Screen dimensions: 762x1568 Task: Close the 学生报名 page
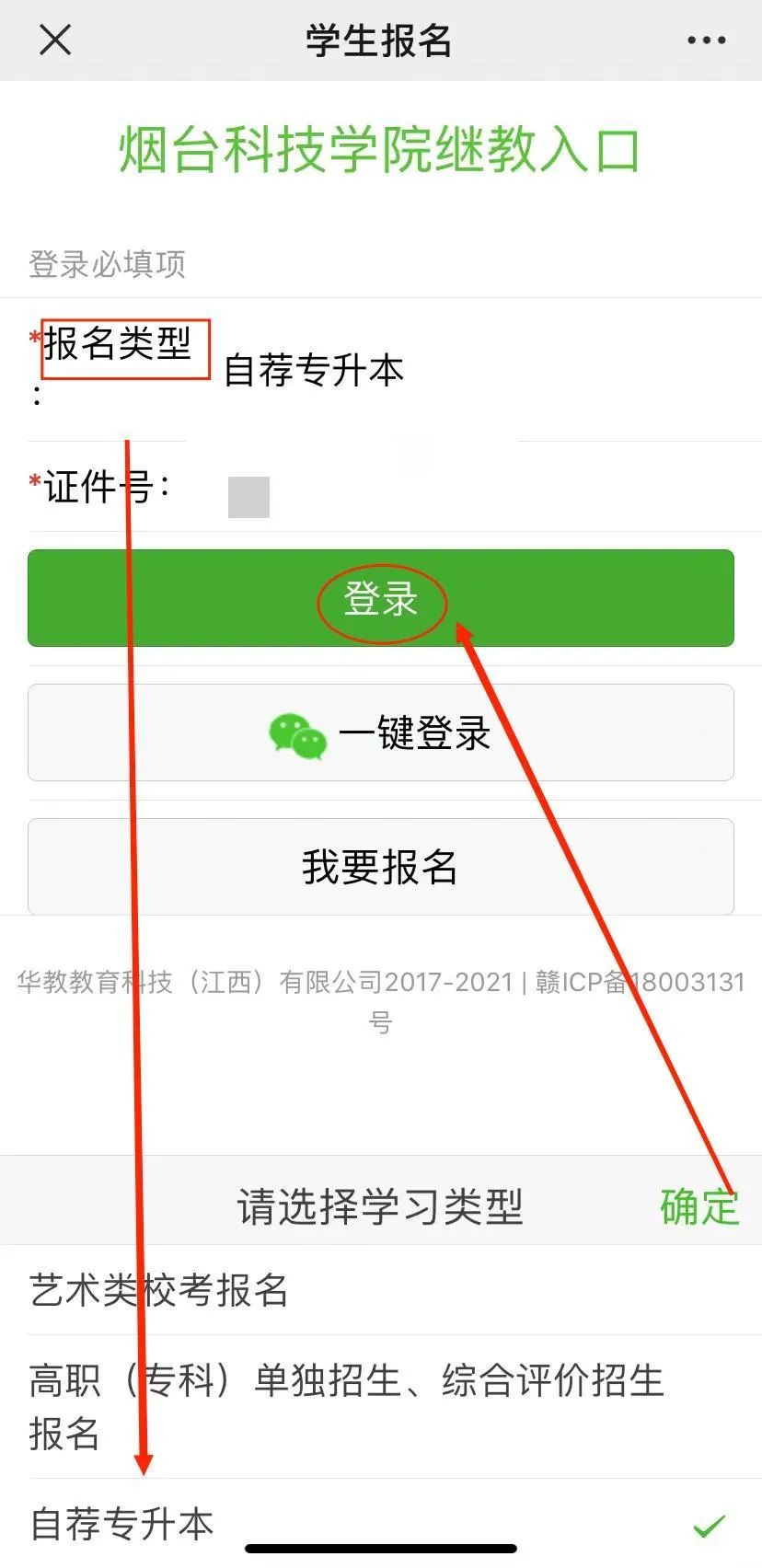[55, 40]
